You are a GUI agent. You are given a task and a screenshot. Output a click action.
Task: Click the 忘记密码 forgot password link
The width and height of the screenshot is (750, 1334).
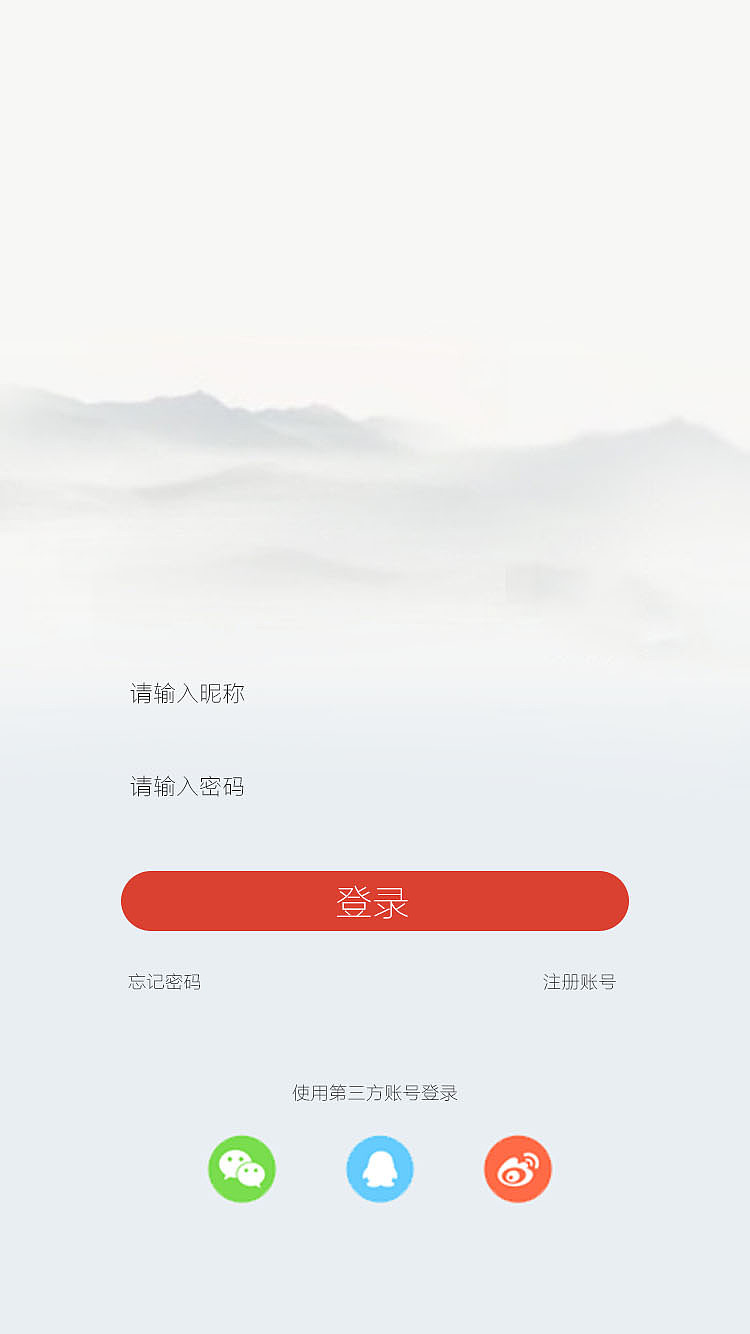(164, 983)
